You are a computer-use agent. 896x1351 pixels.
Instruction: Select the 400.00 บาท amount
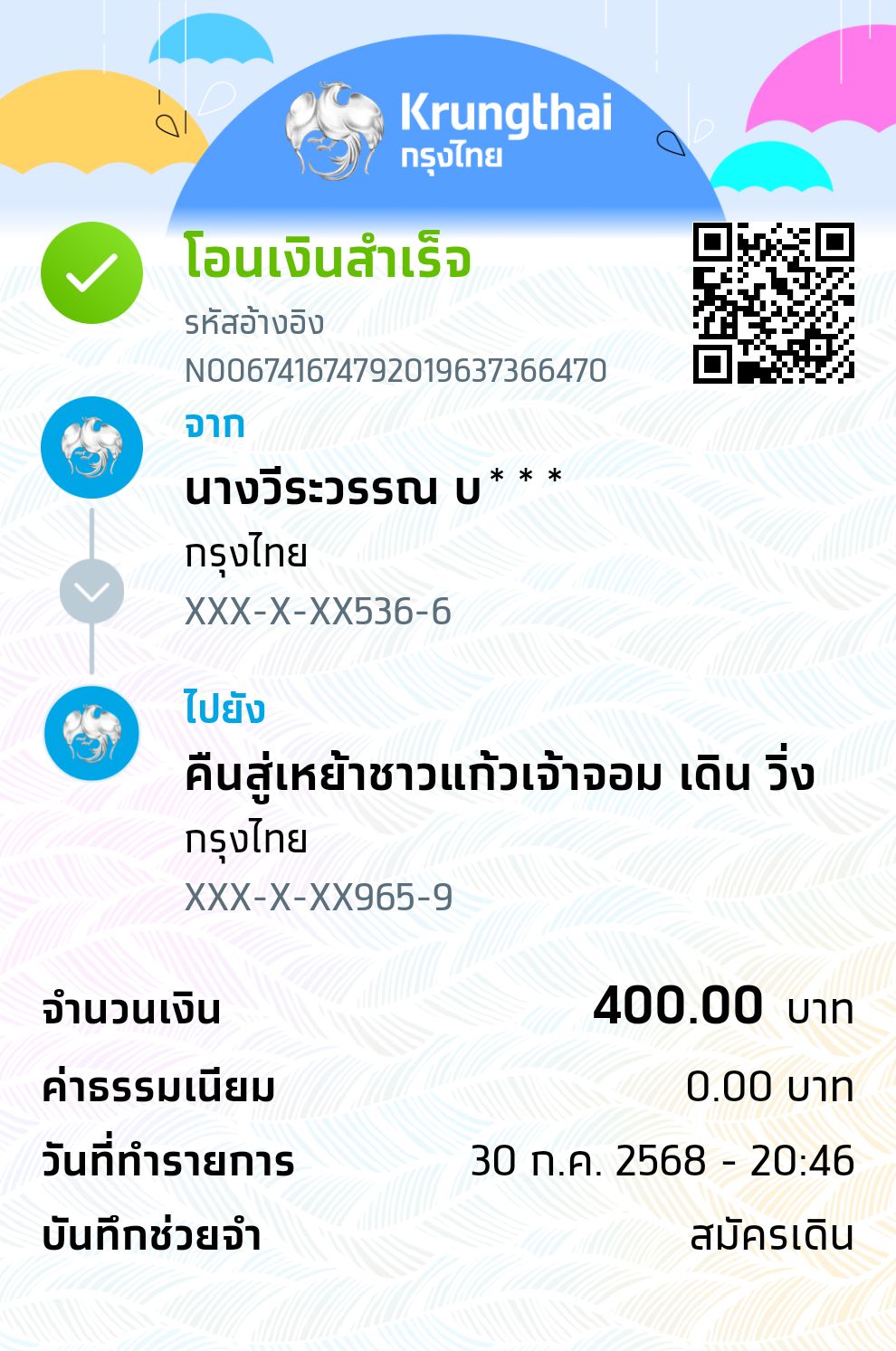point(724,1007)
